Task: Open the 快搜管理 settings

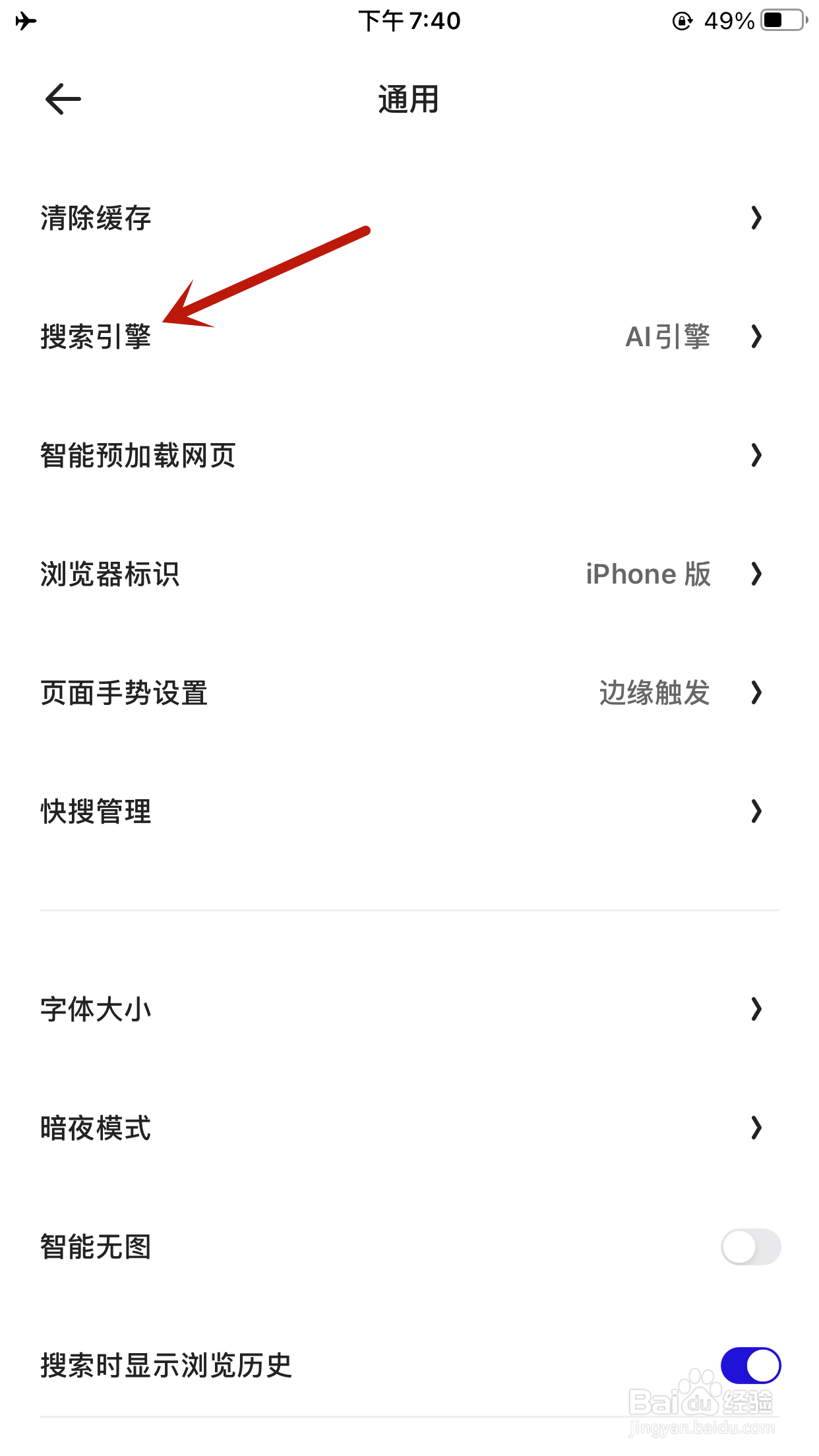Action: (x=409, y=812)
